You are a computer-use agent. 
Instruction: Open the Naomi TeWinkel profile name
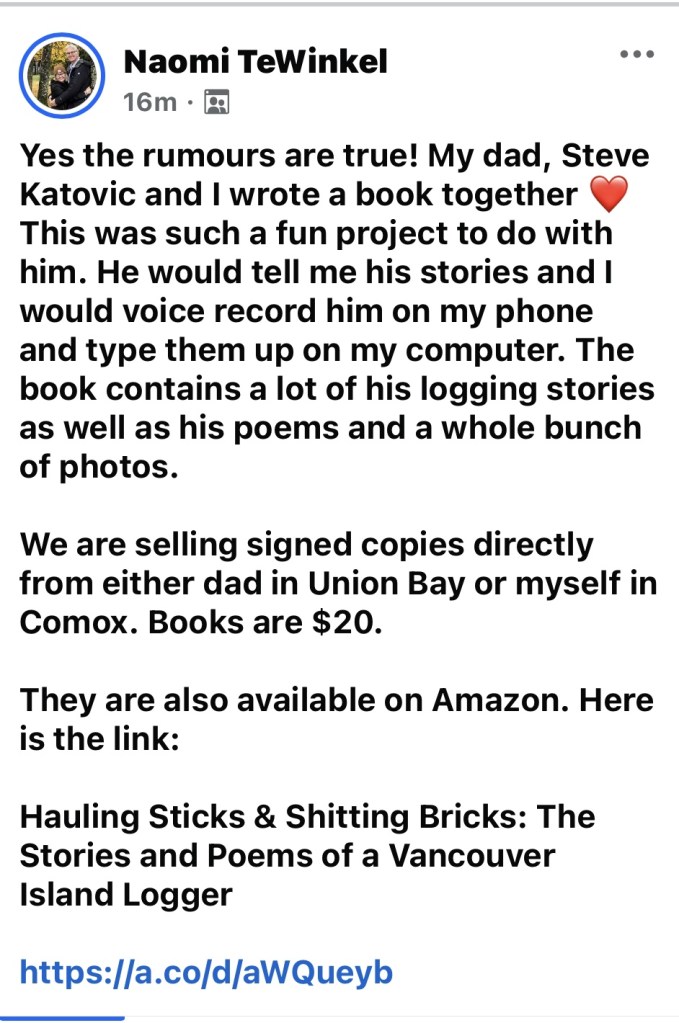coord(254,61)
